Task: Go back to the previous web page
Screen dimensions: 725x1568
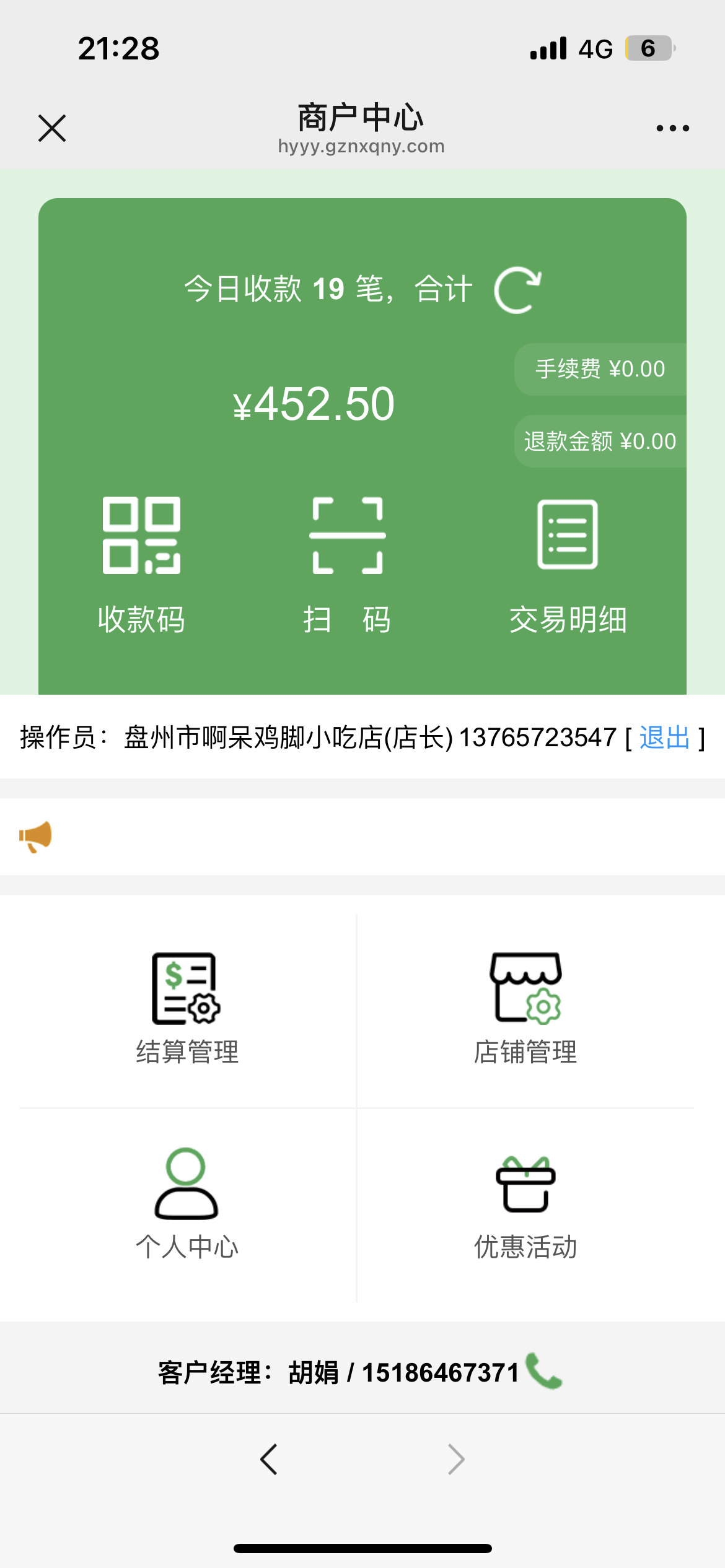Action: click(269, 1460)
